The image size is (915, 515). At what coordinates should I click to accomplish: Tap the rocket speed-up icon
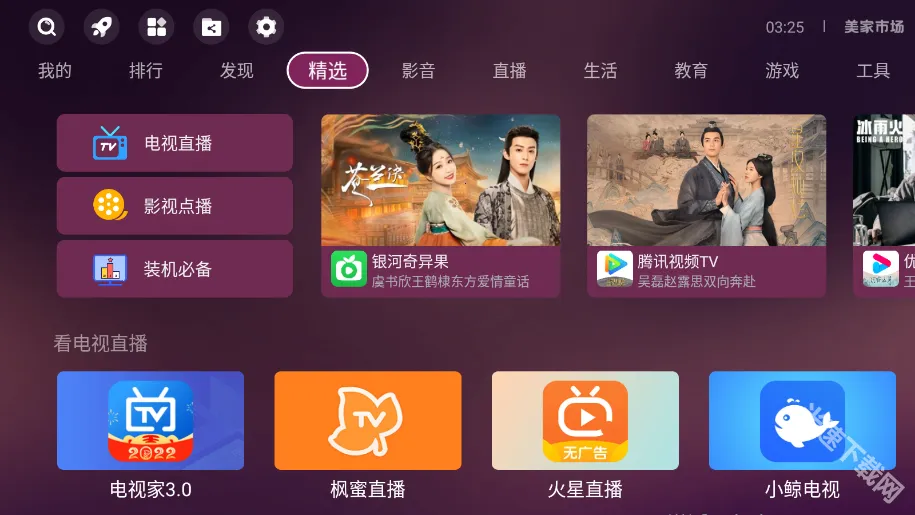[x=101, y=27]
